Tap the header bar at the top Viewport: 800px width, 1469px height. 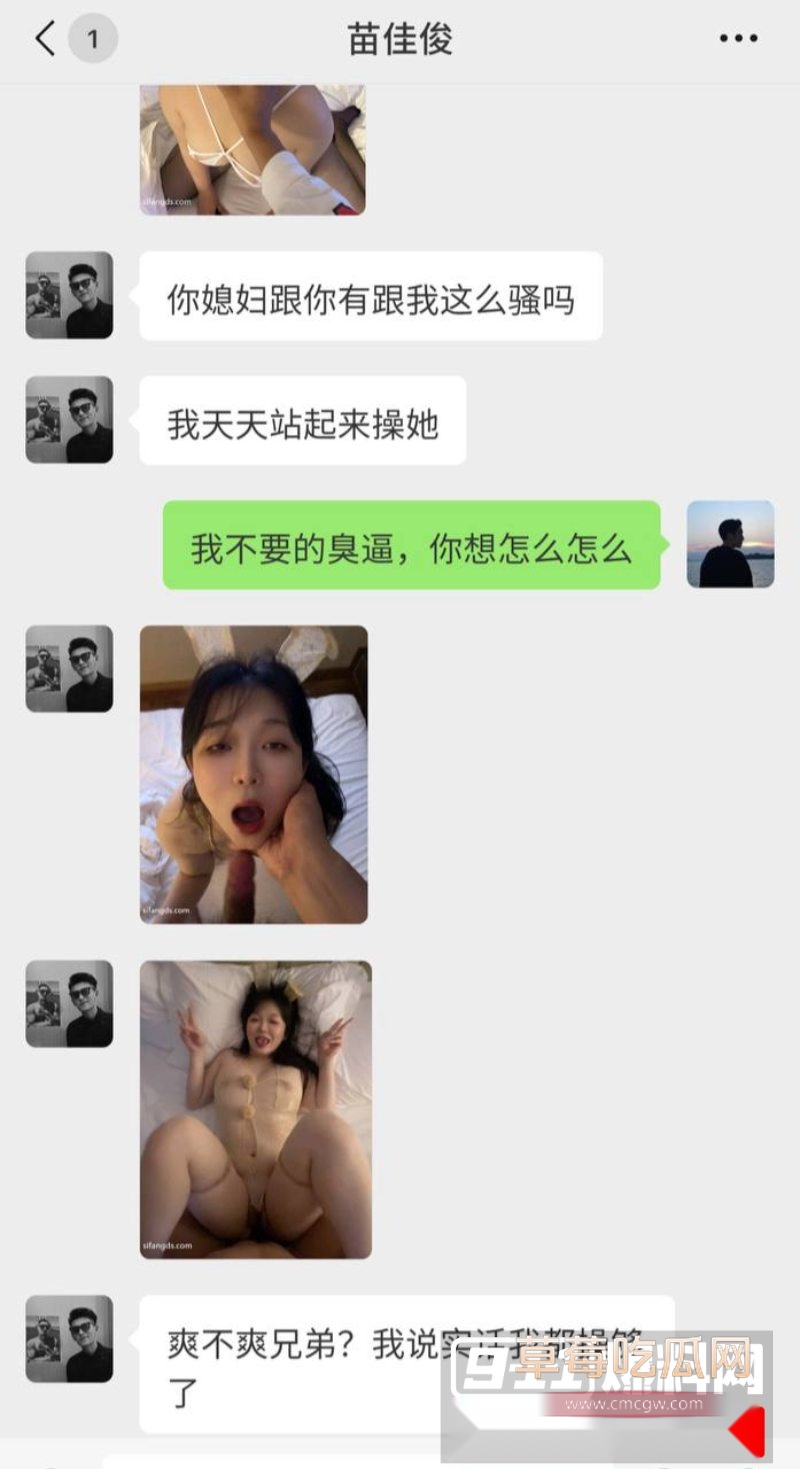(x=400, y=37)
